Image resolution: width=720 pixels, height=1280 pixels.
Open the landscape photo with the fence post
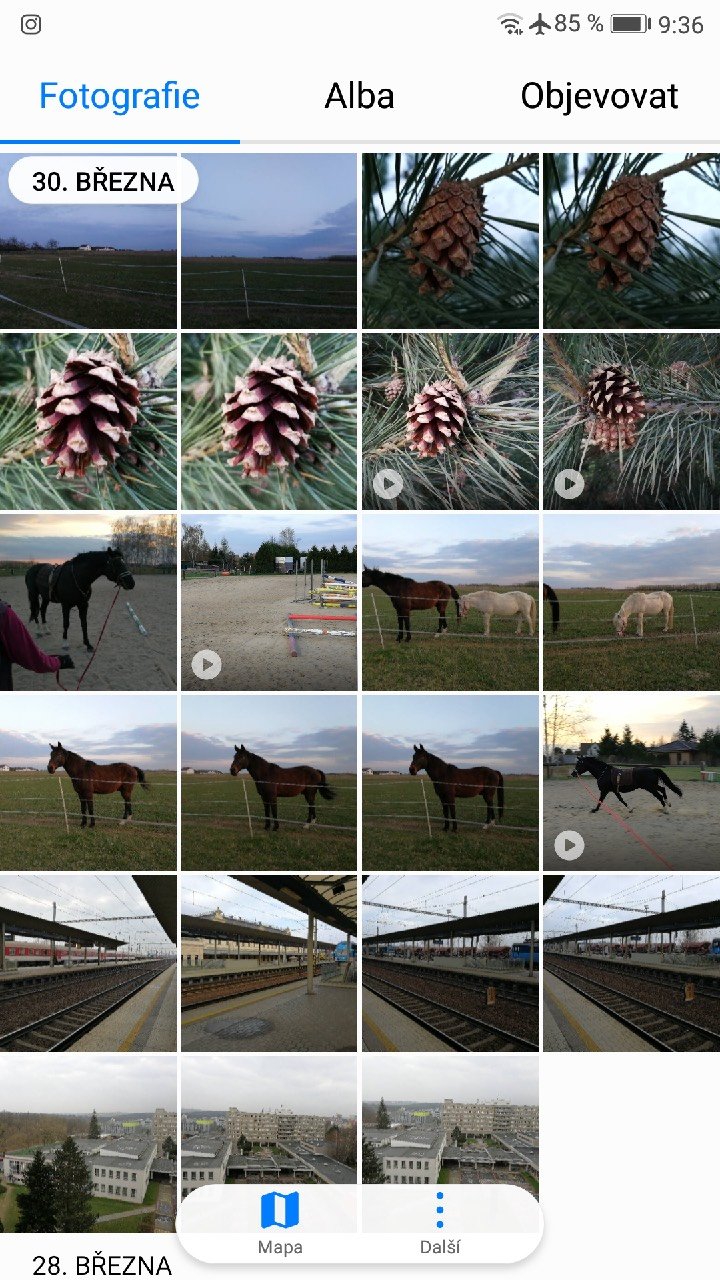[x=268, y=240]
